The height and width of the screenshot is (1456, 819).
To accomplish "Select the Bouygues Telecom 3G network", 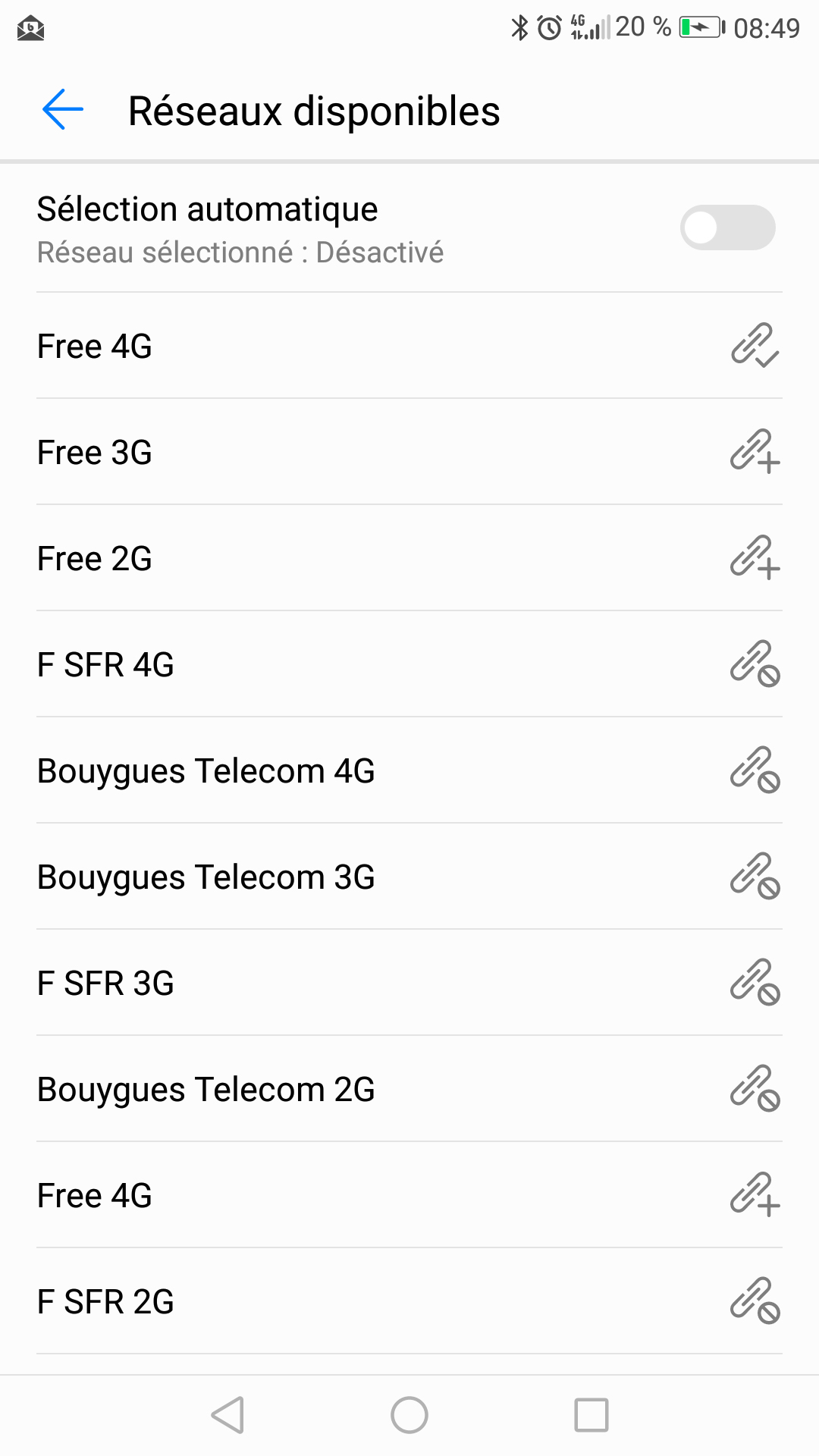I will pos(409,877).
